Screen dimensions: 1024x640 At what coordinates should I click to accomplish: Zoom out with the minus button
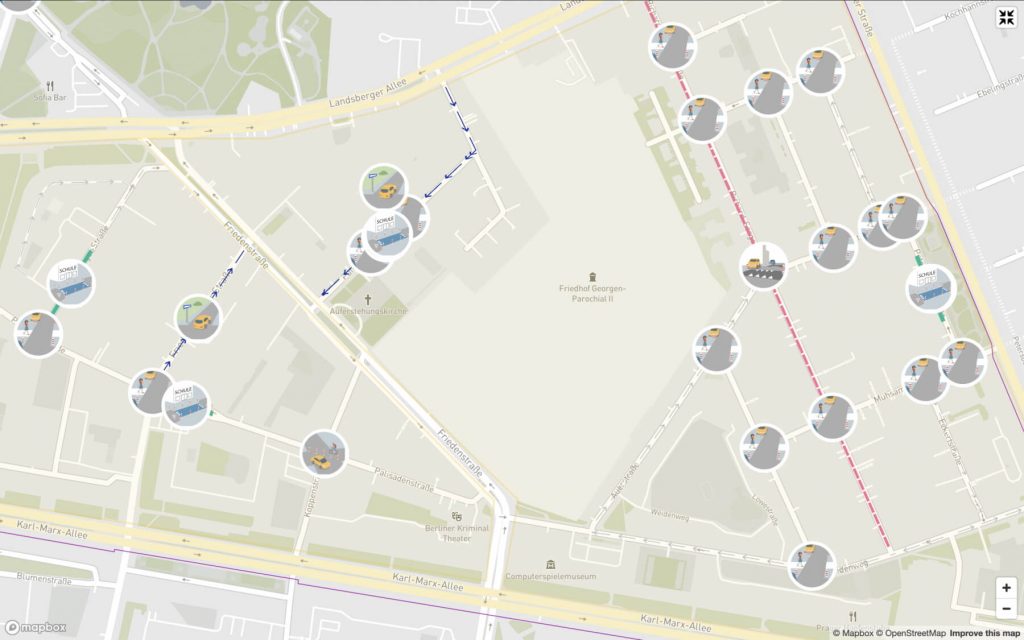point(1006,608)
